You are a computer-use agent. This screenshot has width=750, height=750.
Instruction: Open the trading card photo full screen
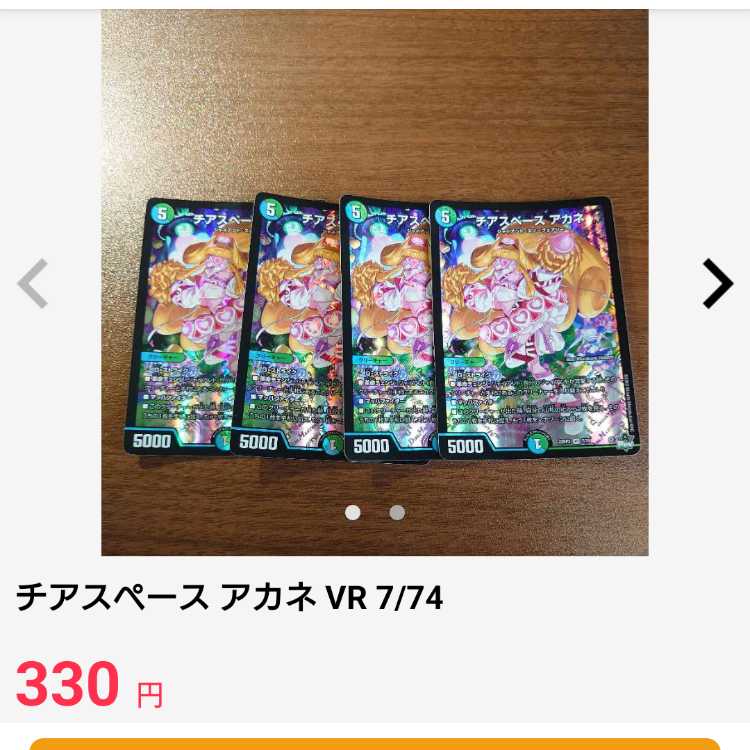click(374, 300)
